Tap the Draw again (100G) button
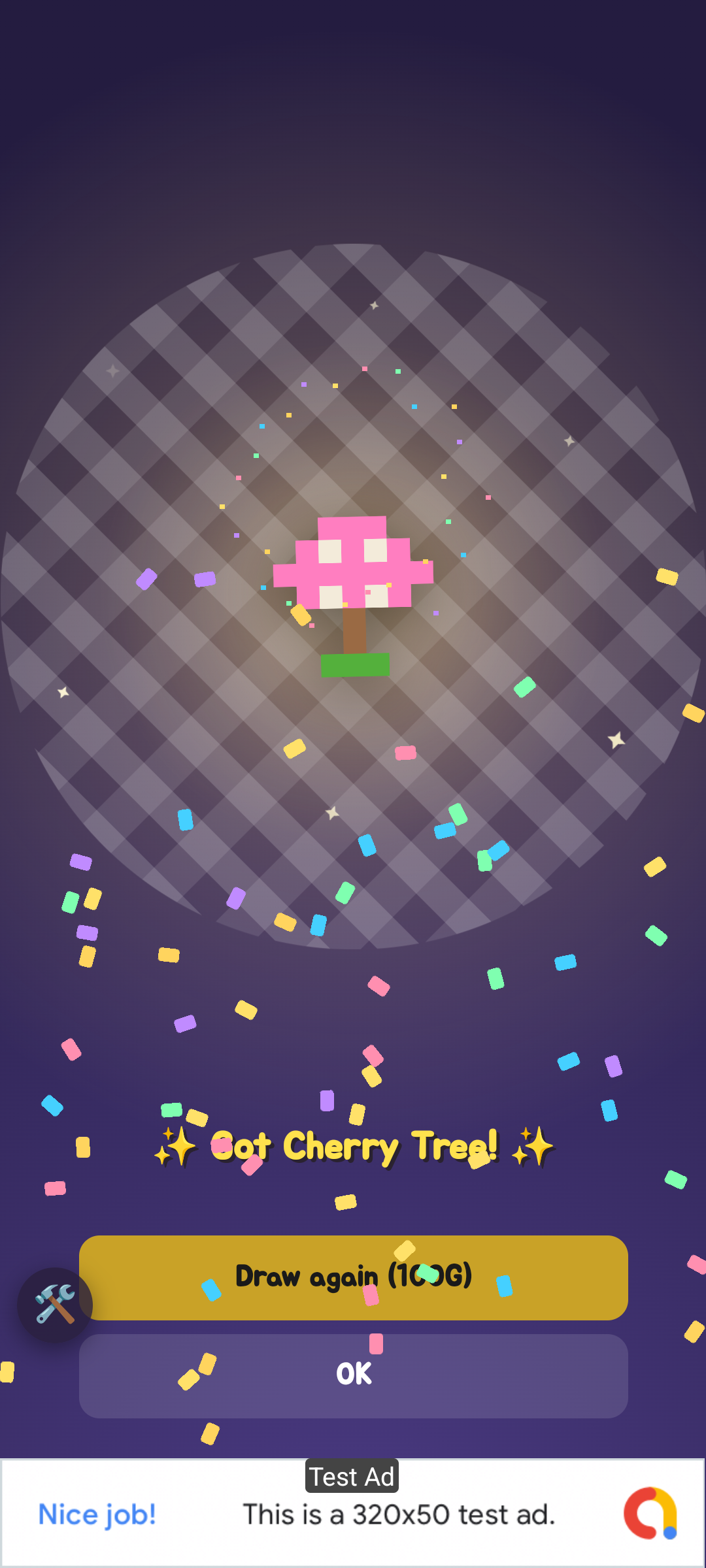This screenshot has height=1568, width=706. point(354,1277)
